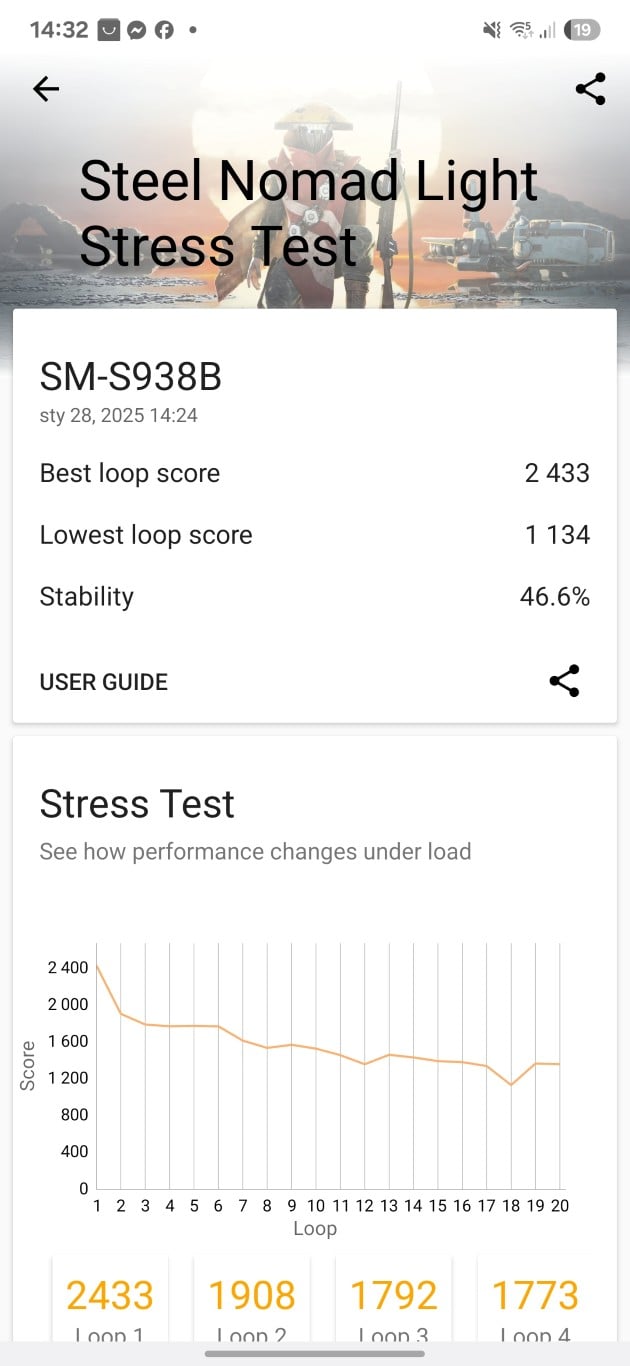Share via the top-right share icon
This screenshot has width=630, height=1366.
(x=591, y=89)
